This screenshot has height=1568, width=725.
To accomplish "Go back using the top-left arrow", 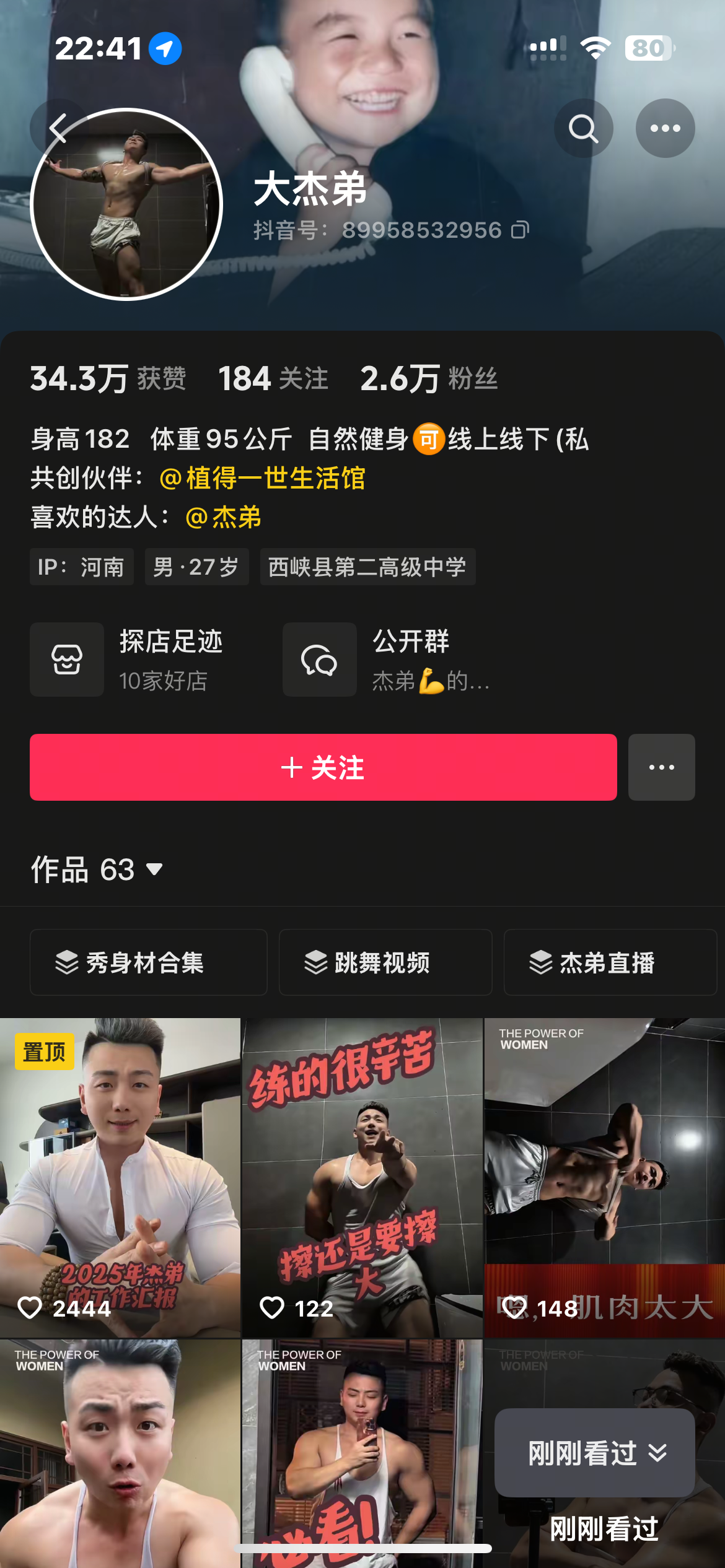I will click(58, 128).
